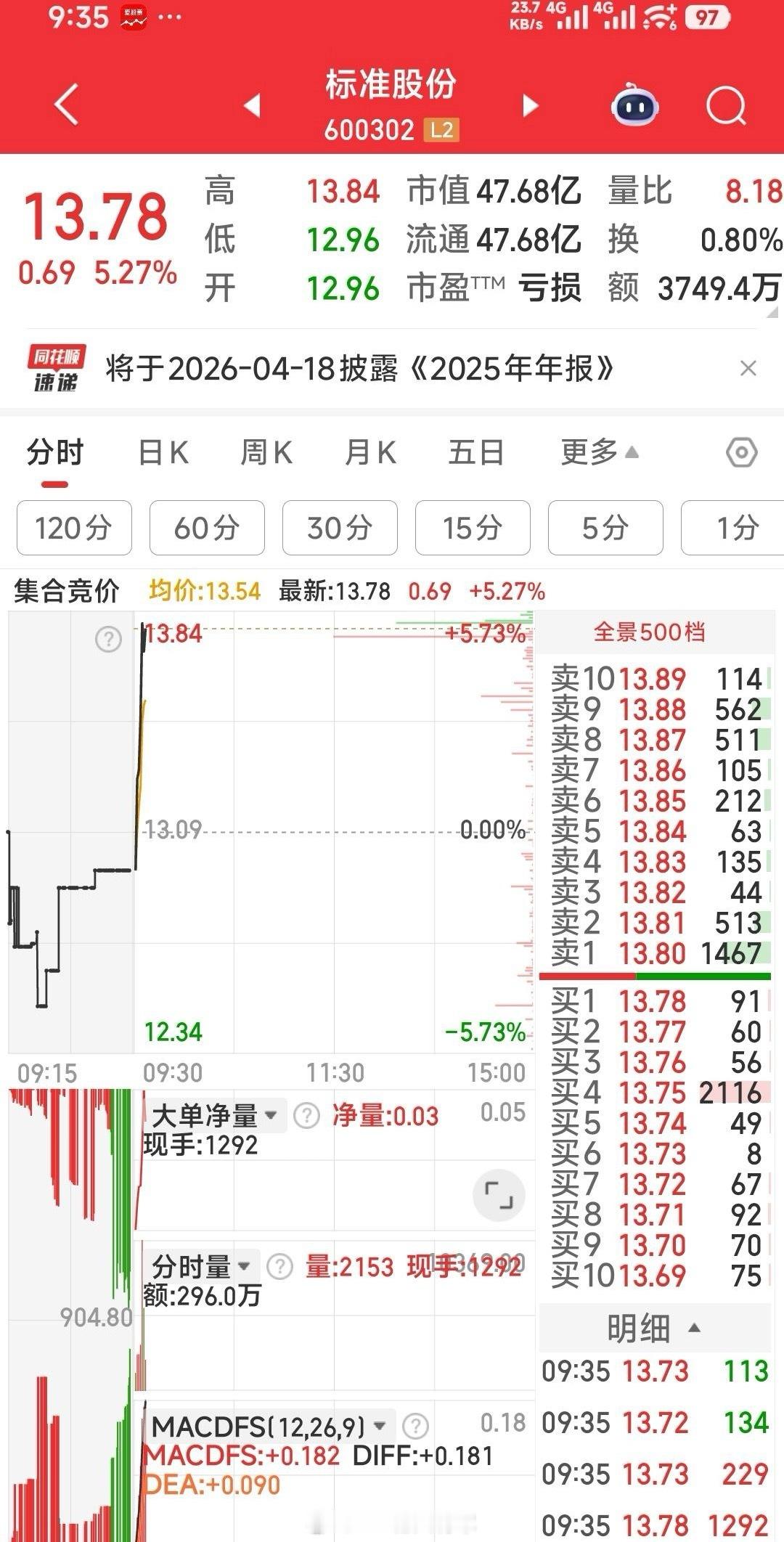This screenshot has height=1542, width=784.
Task: Open chart settings via the gear icon
Action: click(742, 452)
